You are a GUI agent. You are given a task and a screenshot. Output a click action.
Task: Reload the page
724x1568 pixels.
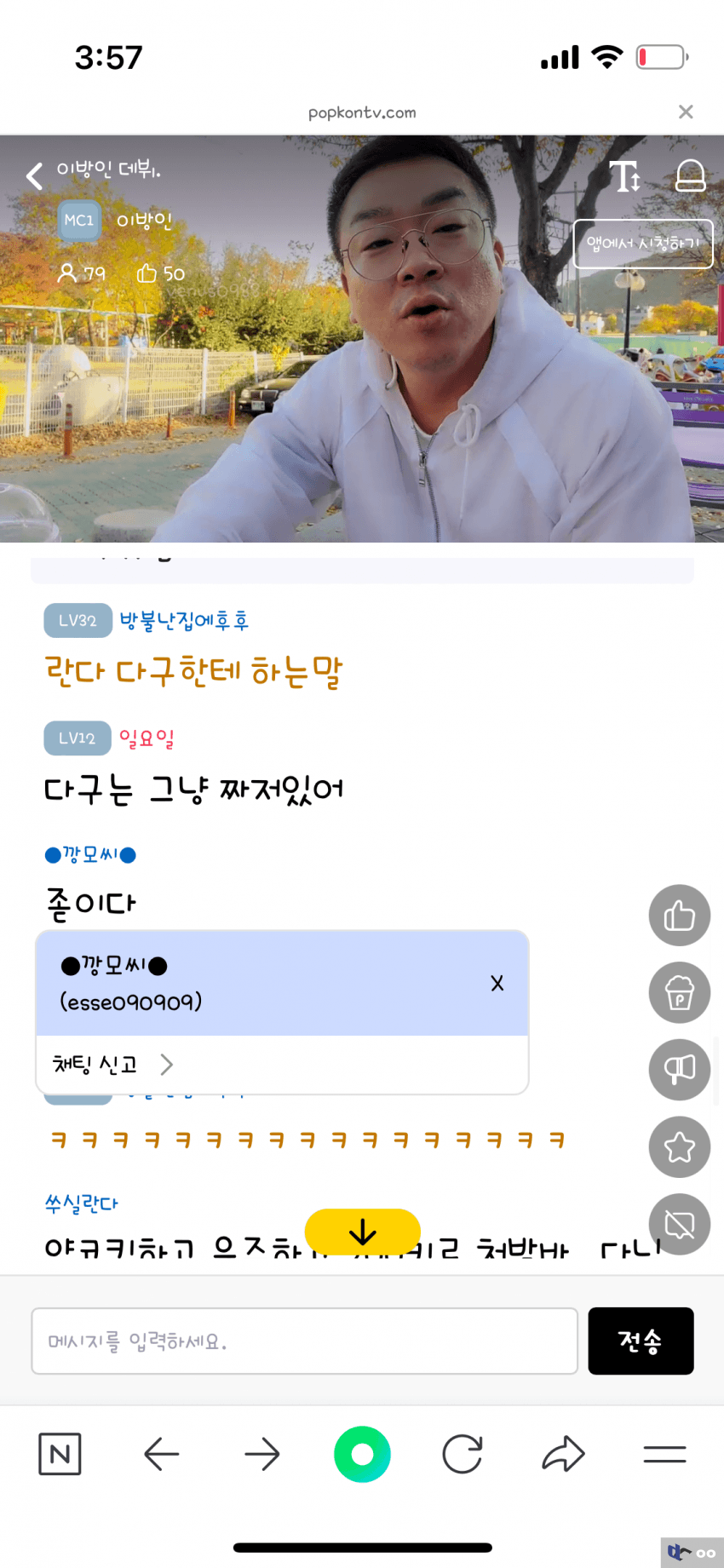tap(463, 1454)
